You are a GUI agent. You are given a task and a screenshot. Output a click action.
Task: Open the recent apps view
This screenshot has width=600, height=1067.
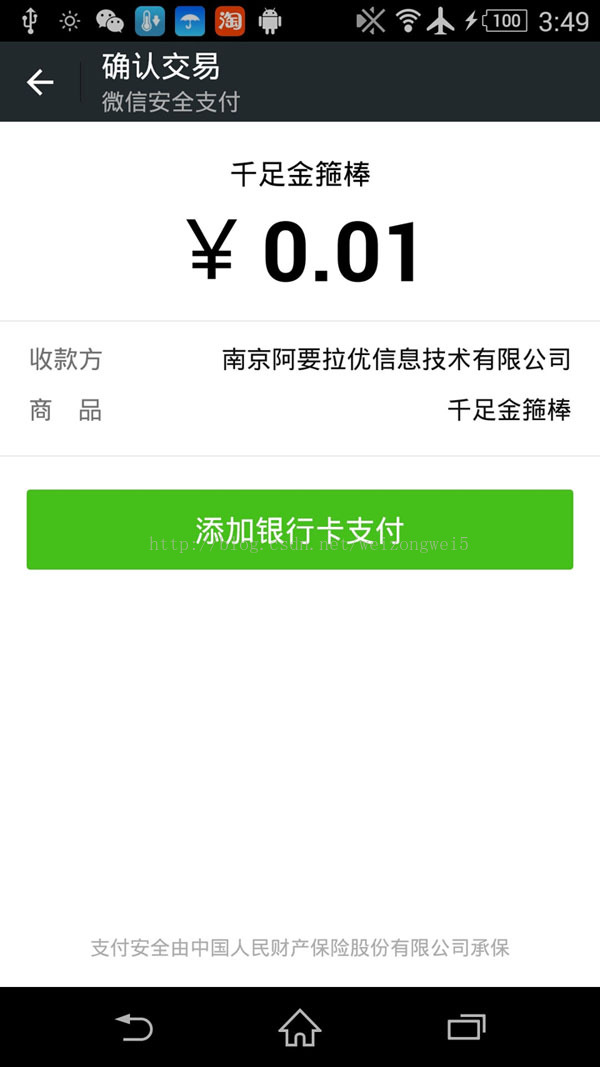[466, 1027]
